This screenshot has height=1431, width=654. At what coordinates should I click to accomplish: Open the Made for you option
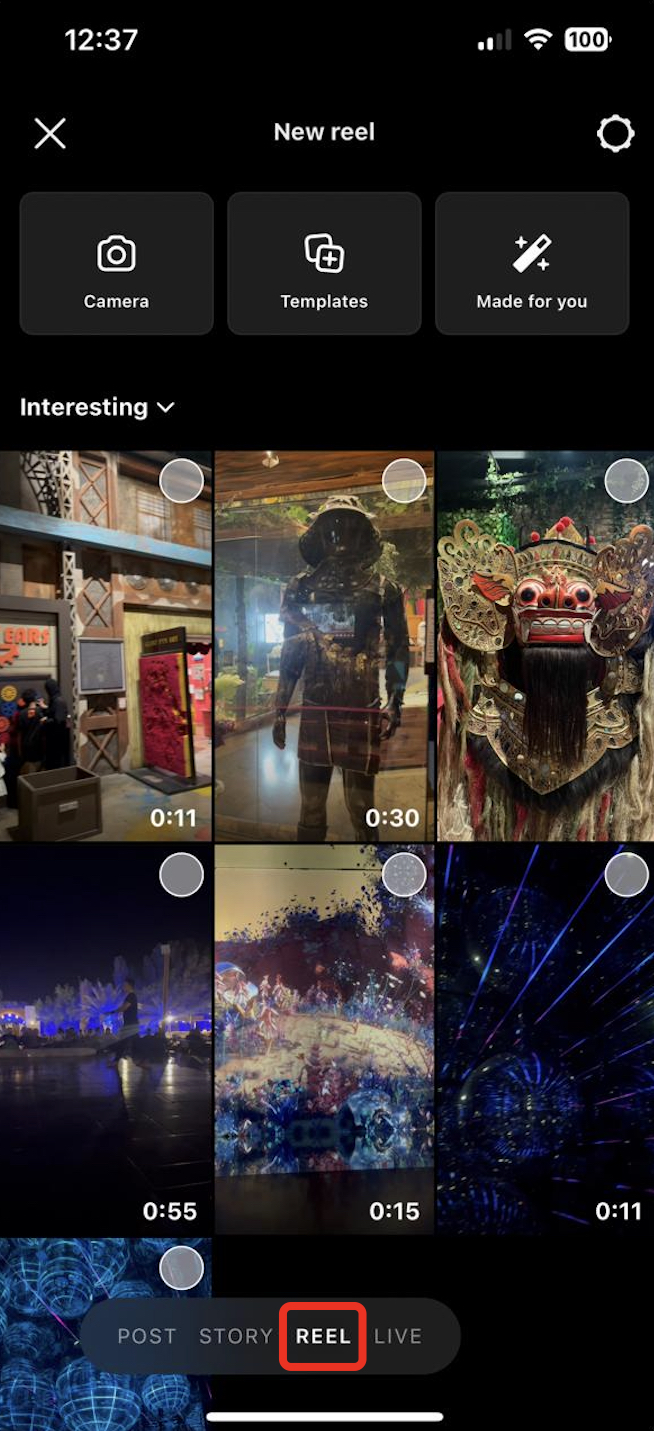tap(532, 263)
